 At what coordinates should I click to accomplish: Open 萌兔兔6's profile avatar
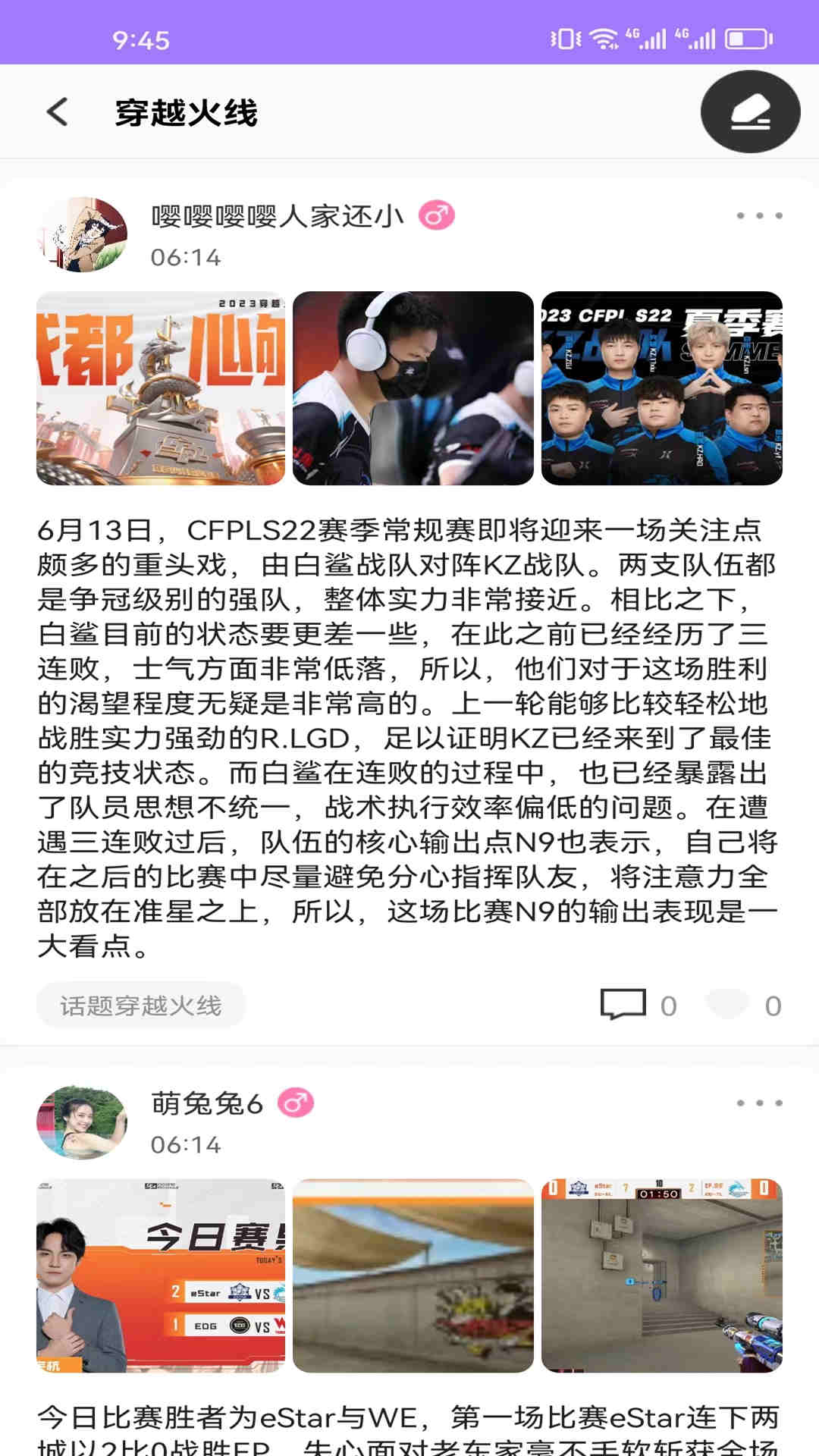[x=82, y=1122]
